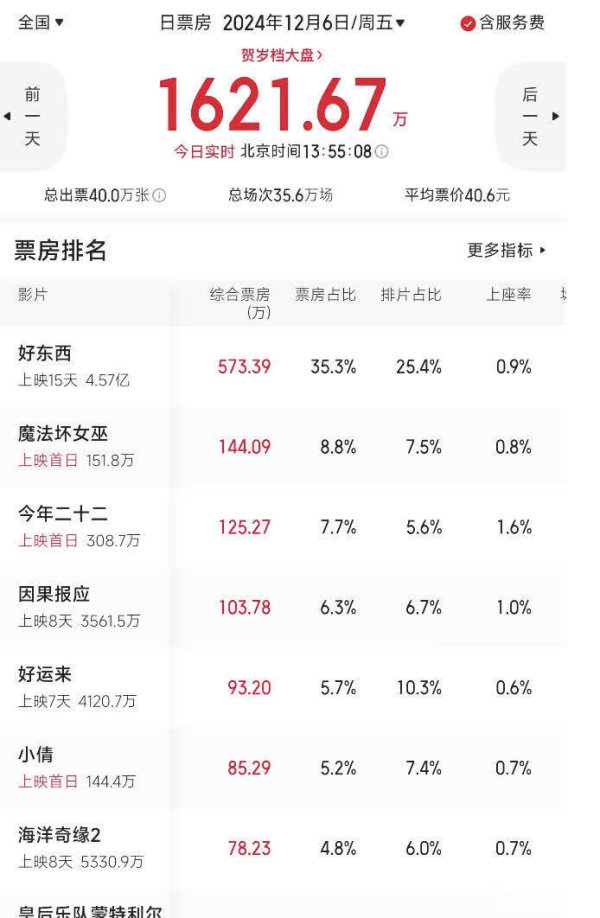600x918 pixels.
Task: Go to the previous day (前一天)
Action: pos(31,117)
